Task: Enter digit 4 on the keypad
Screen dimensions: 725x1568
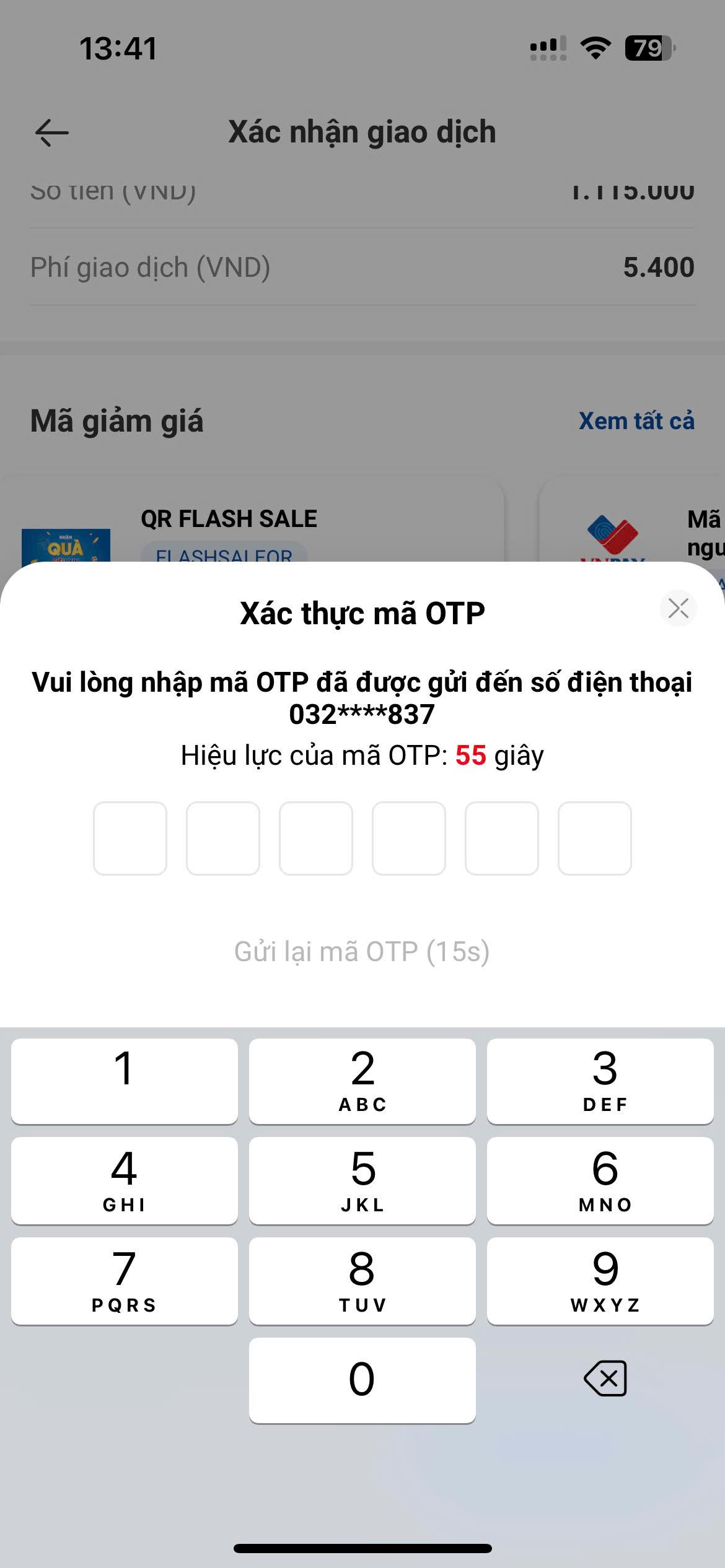Action: point(124,1180)
